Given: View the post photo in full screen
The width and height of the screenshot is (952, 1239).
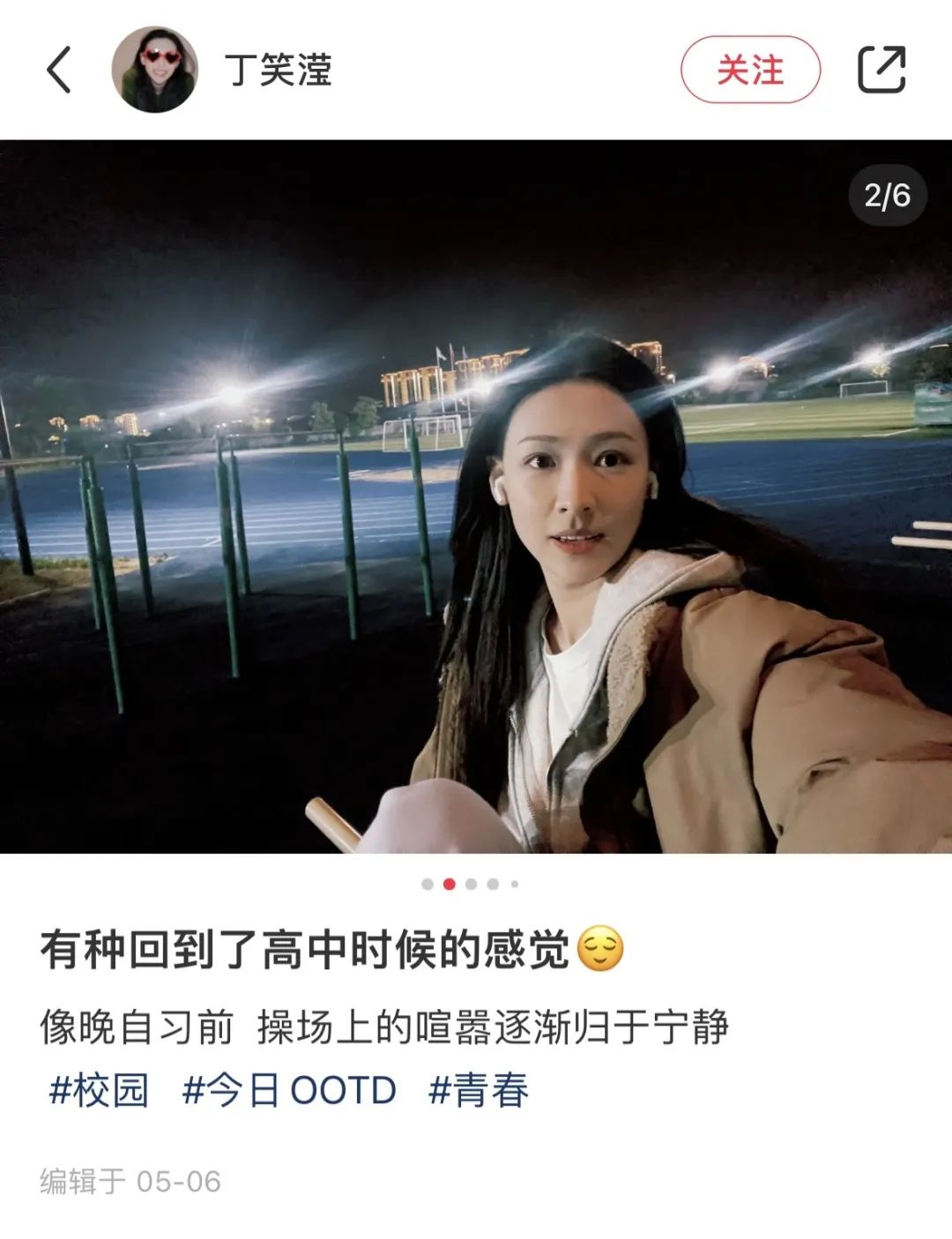Looking at the screenshot, I should [x=476, y=496].
